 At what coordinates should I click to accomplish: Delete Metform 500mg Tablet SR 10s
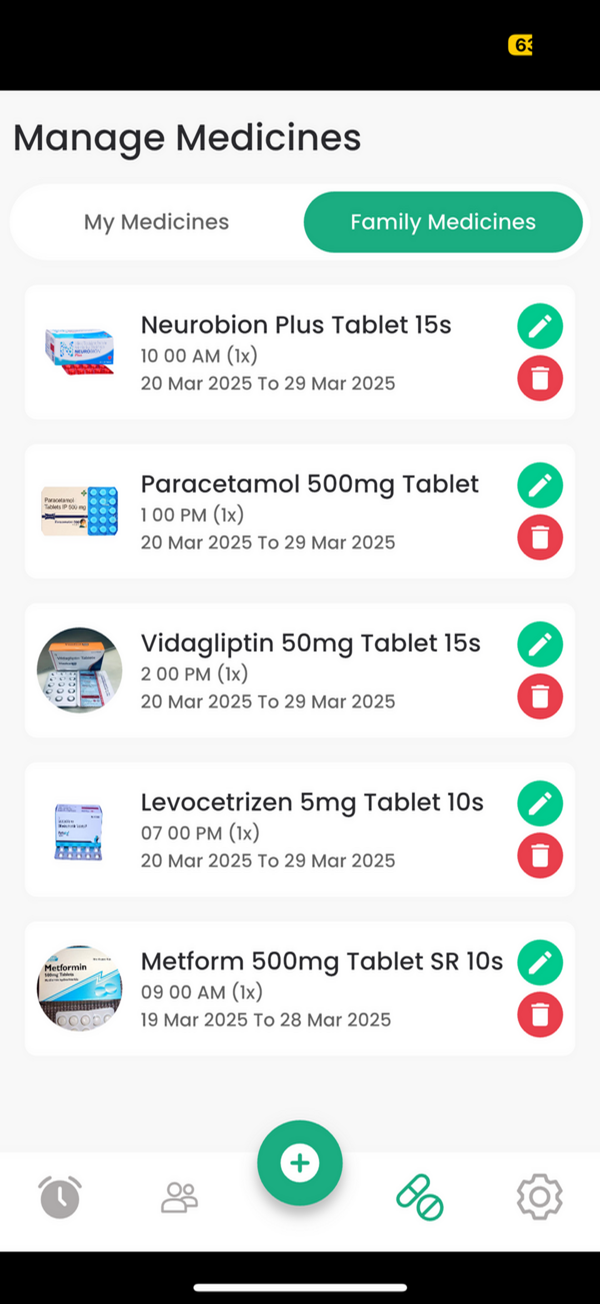(x=540, y=1014)
